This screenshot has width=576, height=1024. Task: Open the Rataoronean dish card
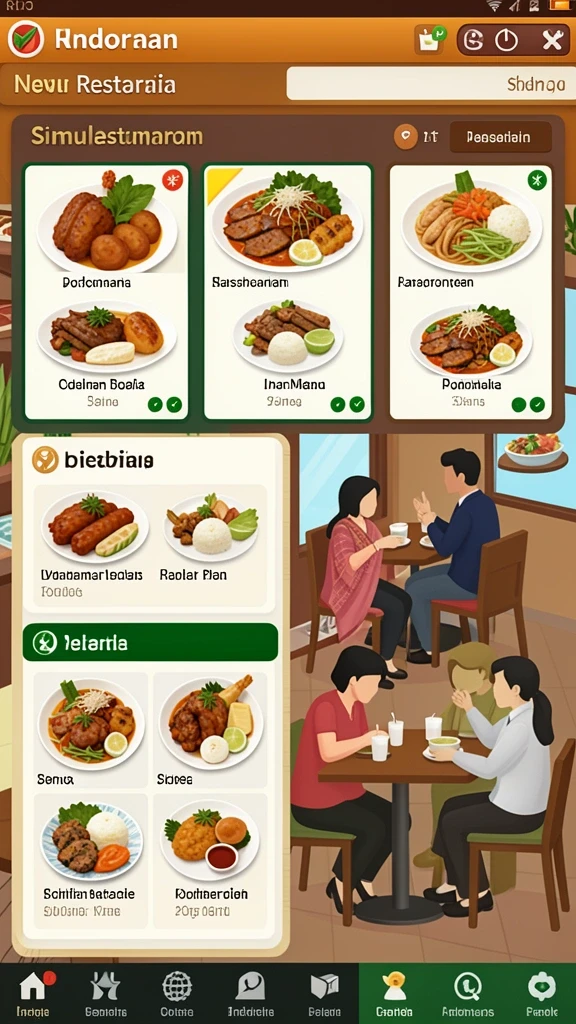(x=470, y=227)
